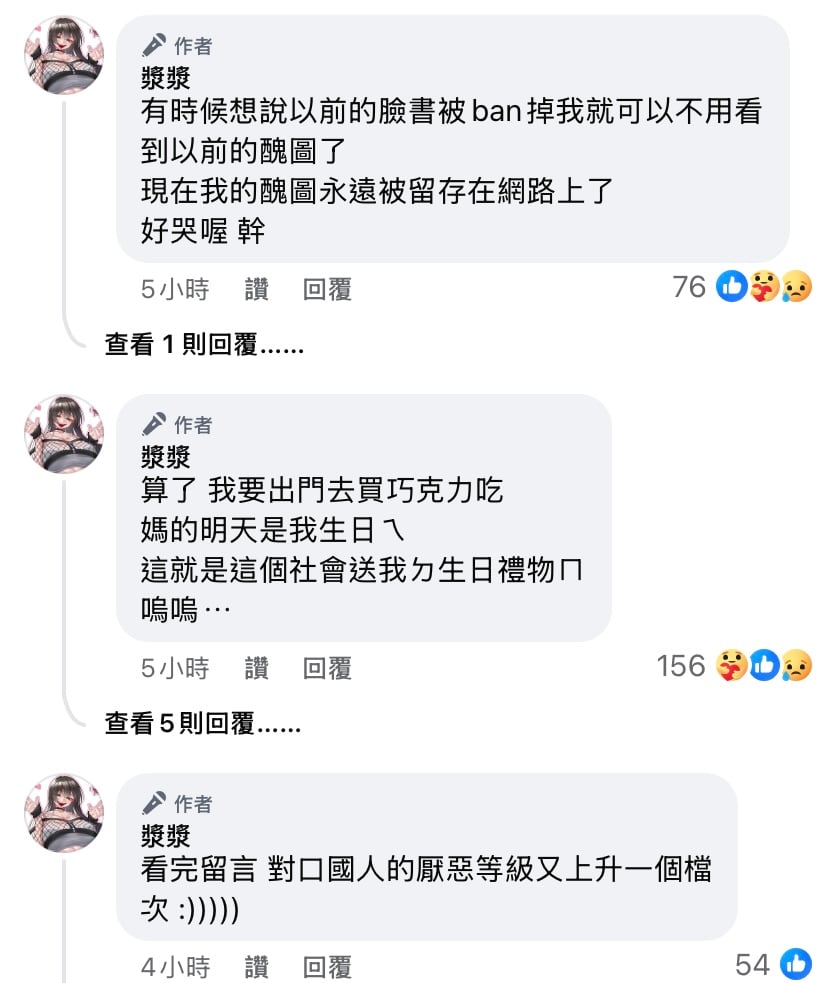
Task: Expand 查看 1 則回覆
Action: coord(203,345)
